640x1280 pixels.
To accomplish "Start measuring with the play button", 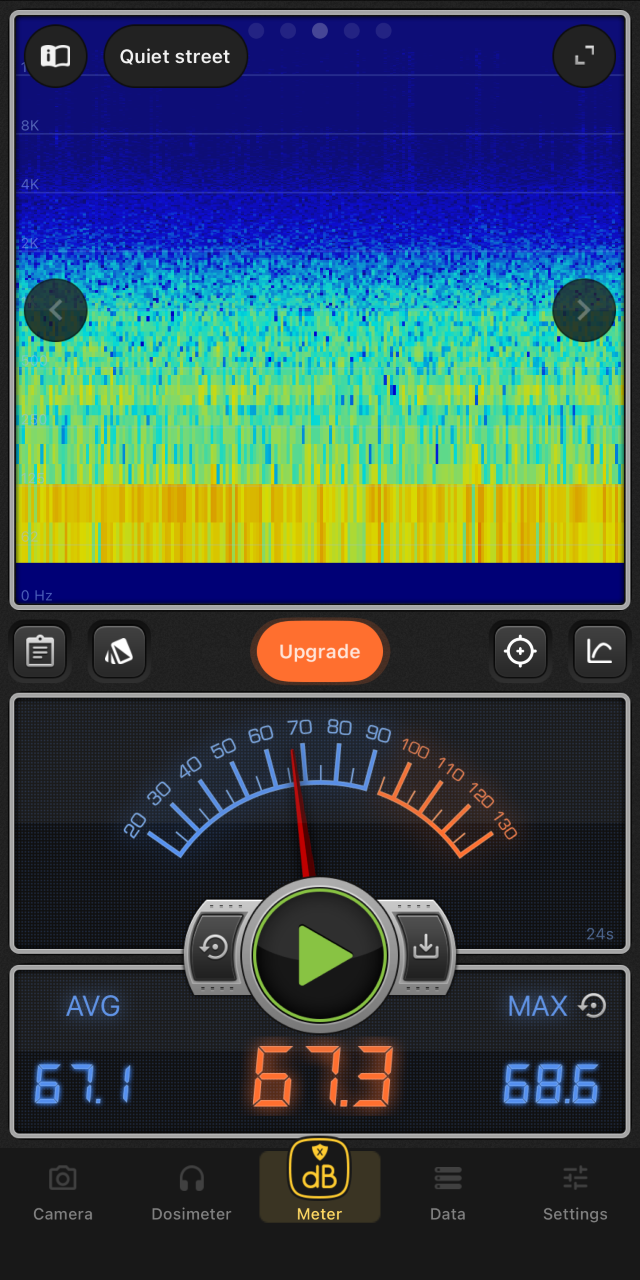I will pos(320,955).
